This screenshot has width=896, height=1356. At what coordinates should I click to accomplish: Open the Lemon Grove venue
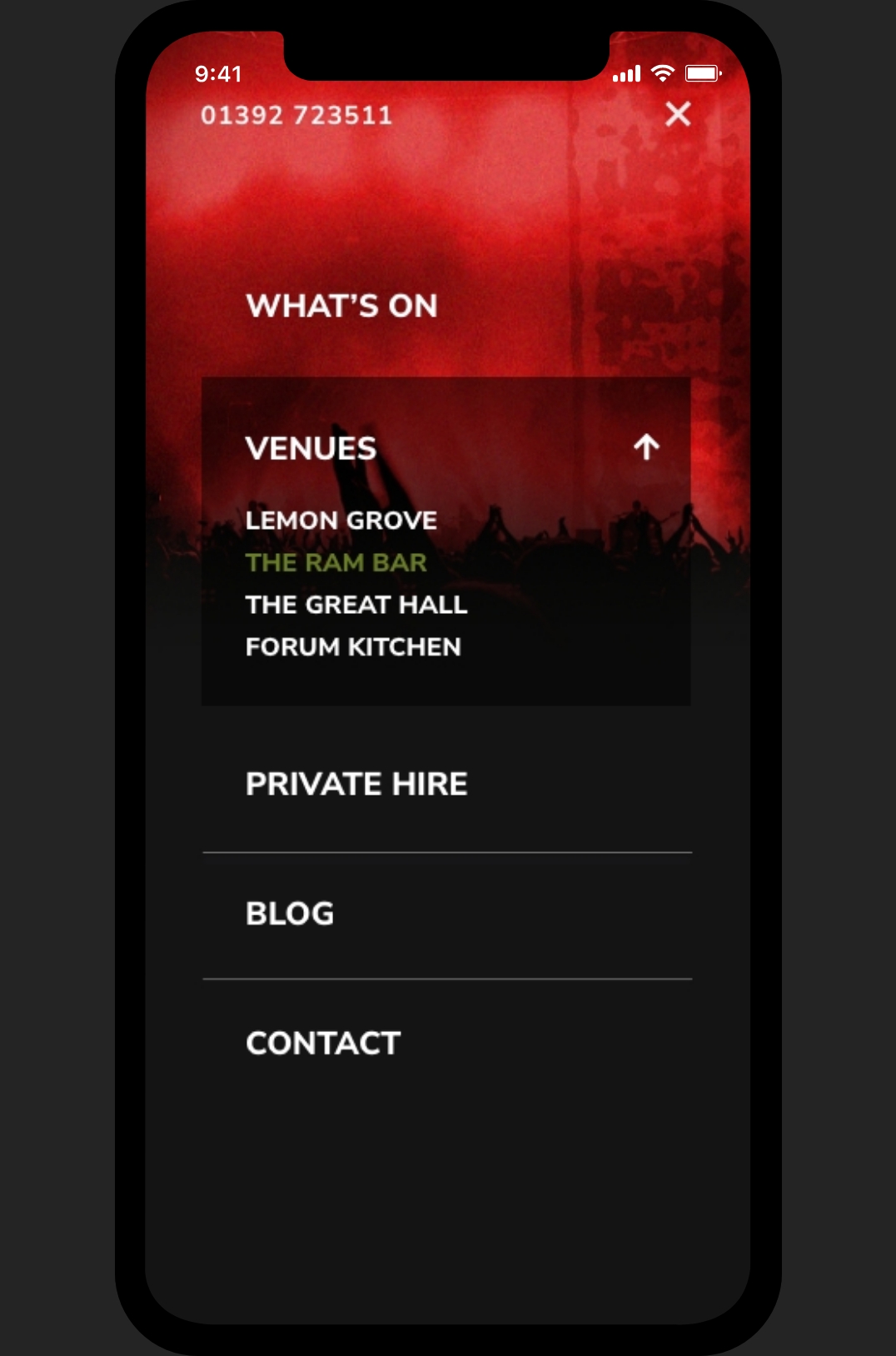pos(341,521)
